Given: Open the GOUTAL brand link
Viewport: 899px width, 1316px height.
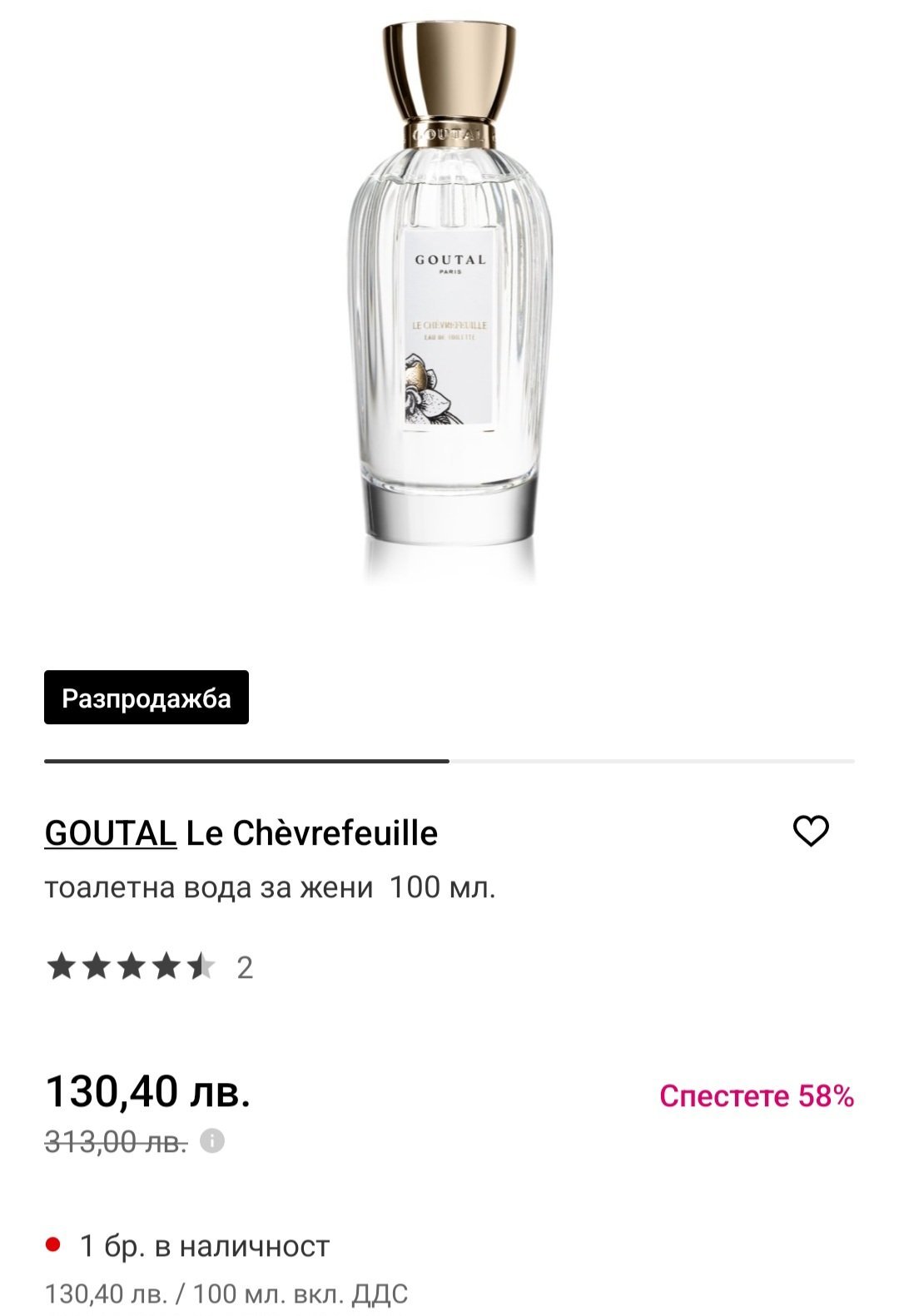Looking at the screenshot, I should click(x=110, y=833).
